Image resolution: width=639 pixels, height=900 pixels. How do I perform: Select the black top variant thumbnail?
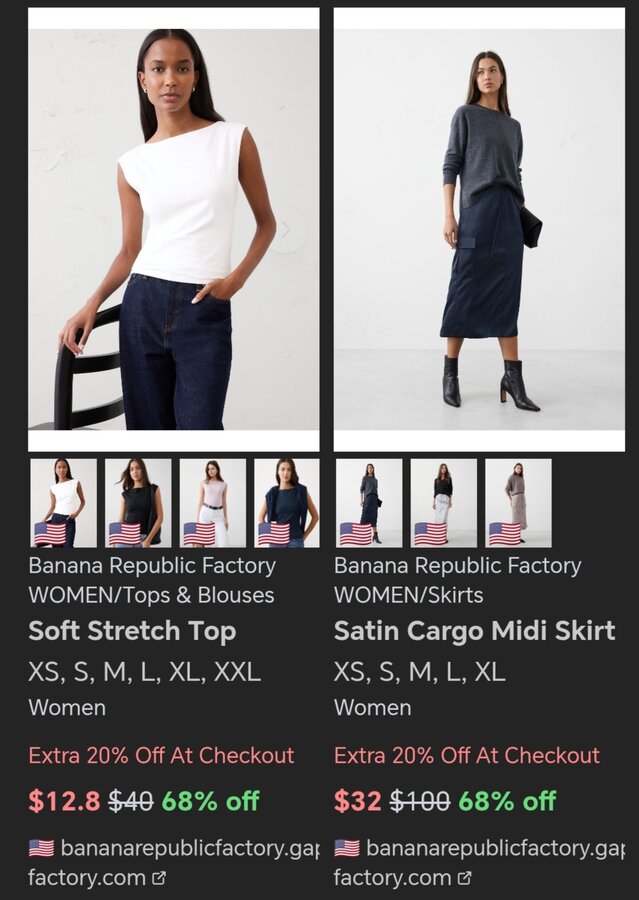(138, 502)
